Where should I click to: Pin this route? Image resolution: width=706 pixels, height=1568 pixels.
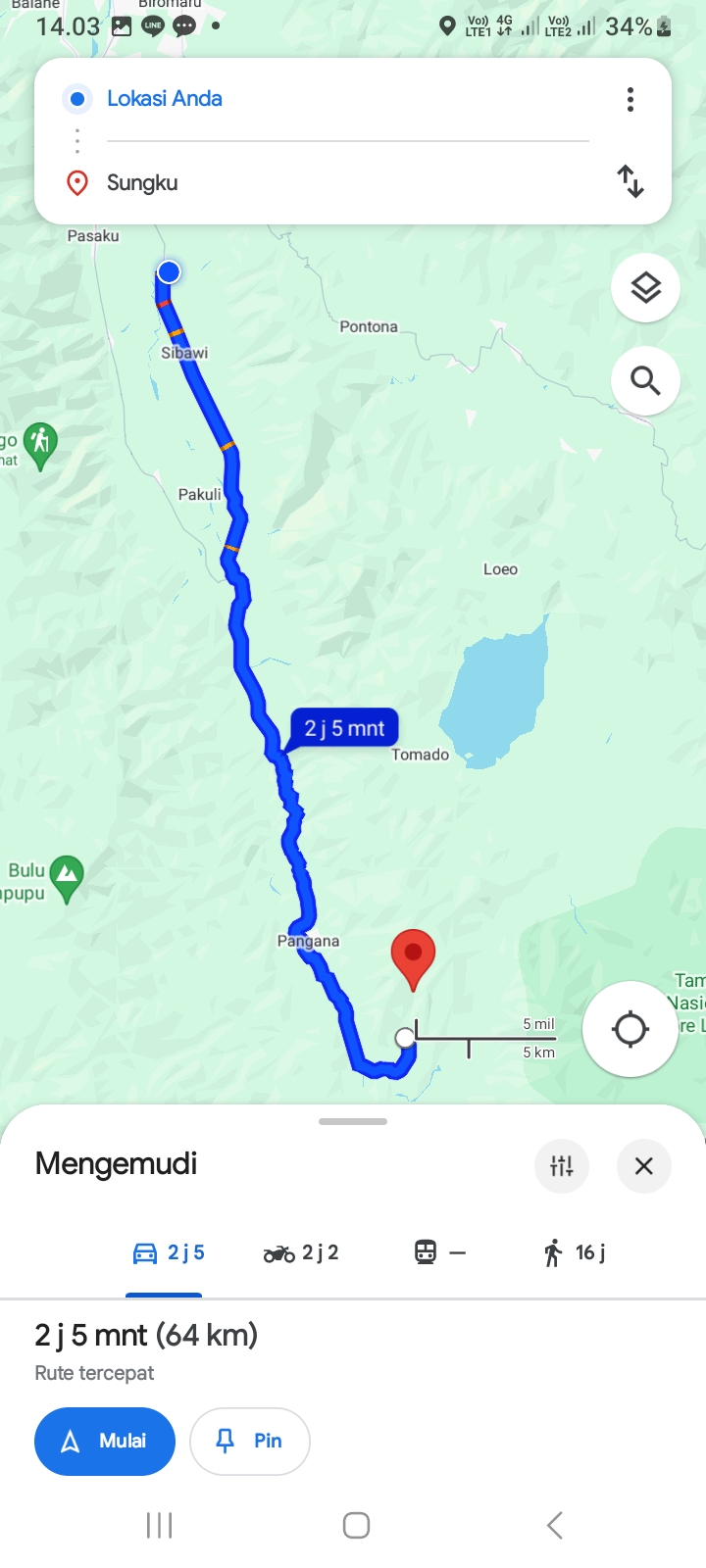coord(250,1442)
